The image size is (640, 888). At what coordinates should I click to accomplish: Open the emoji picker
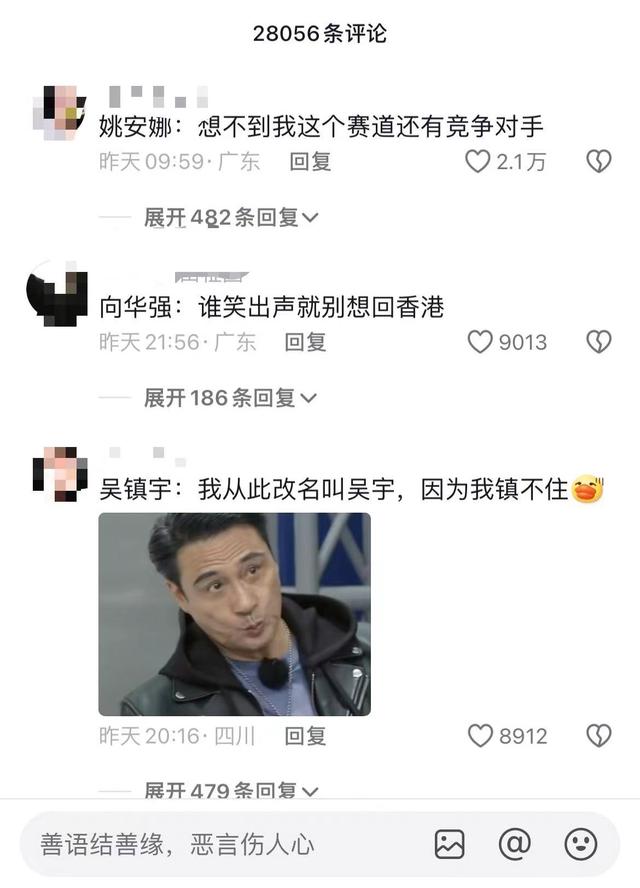tap(581, 844)
